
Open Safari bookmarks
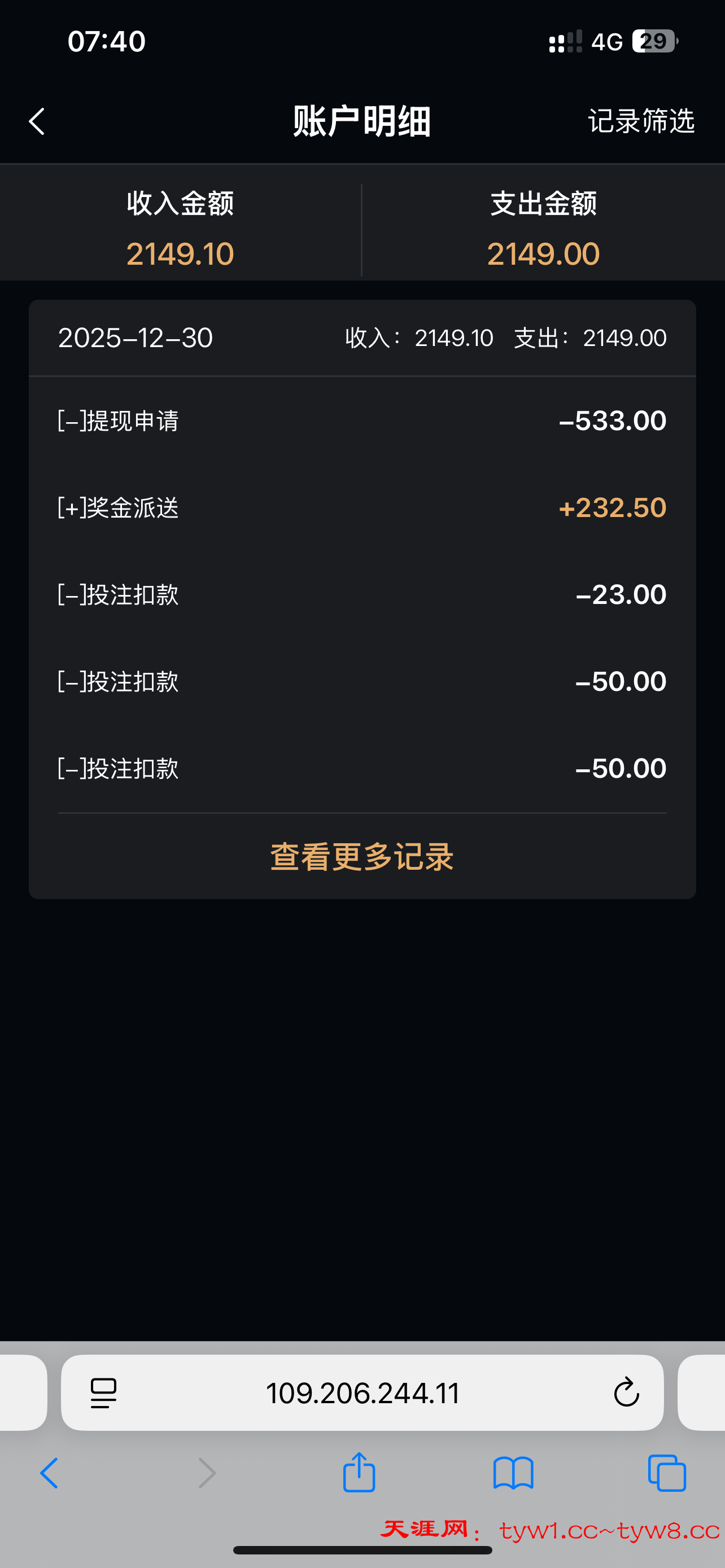[x=513, y=1473]
